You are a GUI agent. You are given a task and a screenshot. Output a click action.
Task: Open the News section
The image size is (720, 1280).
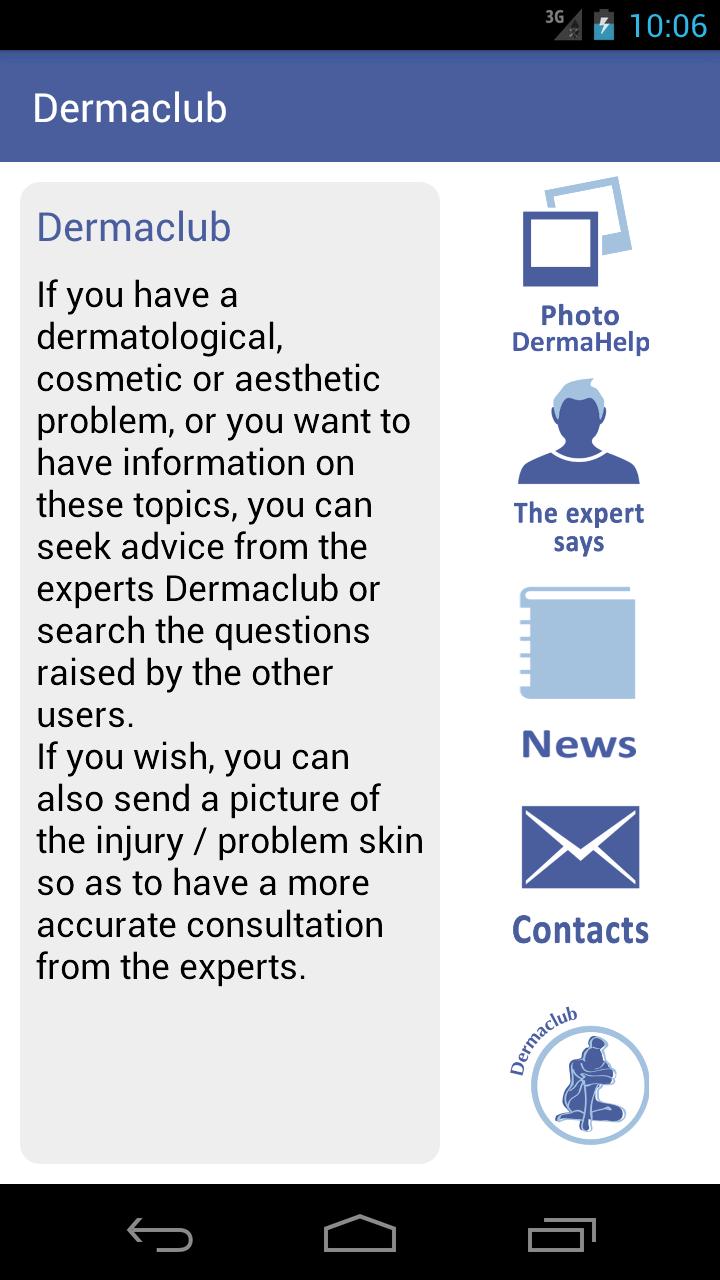pyautogui.click(x=579, y=672)
